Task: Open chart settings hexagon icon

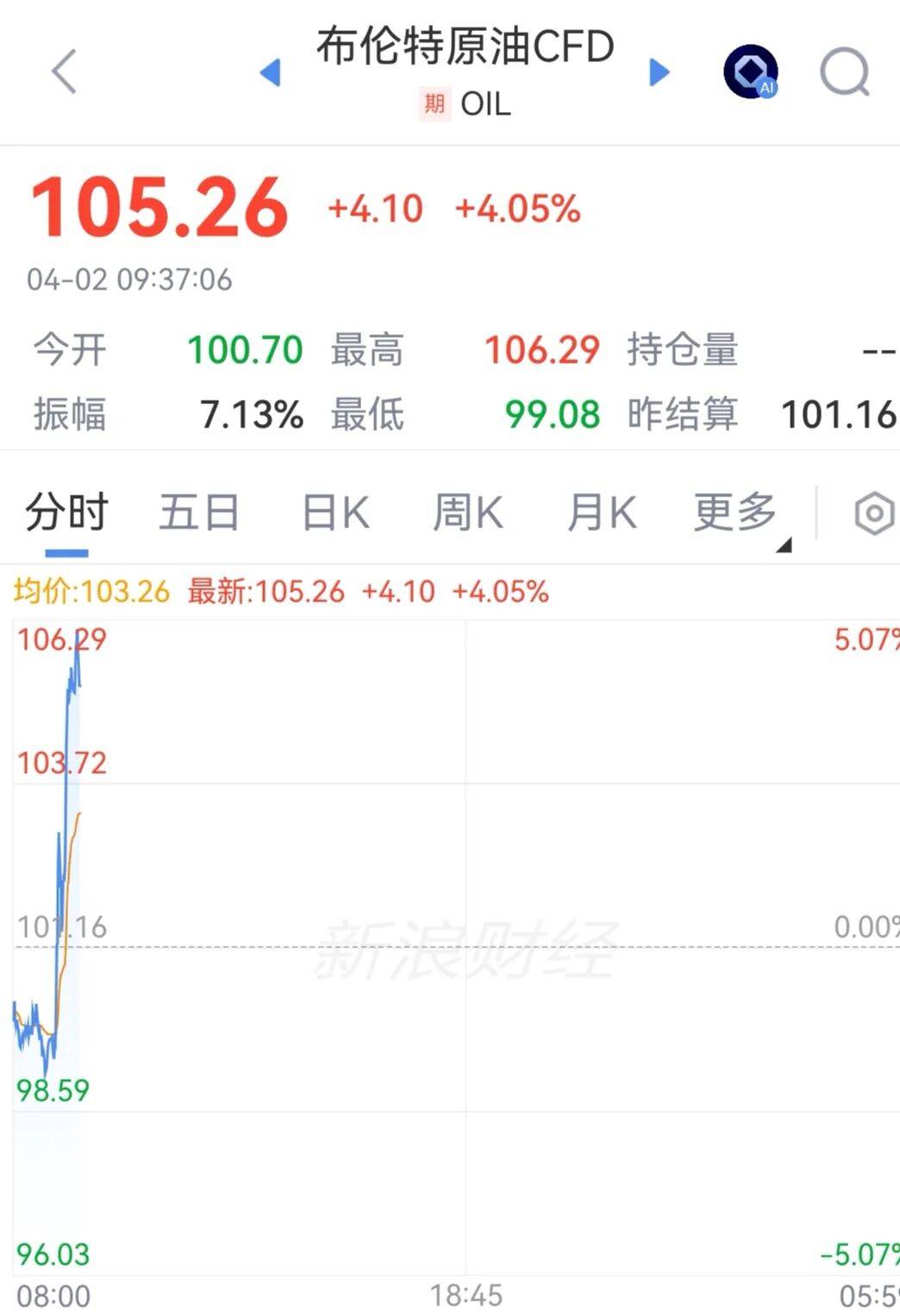Action: 874,514
